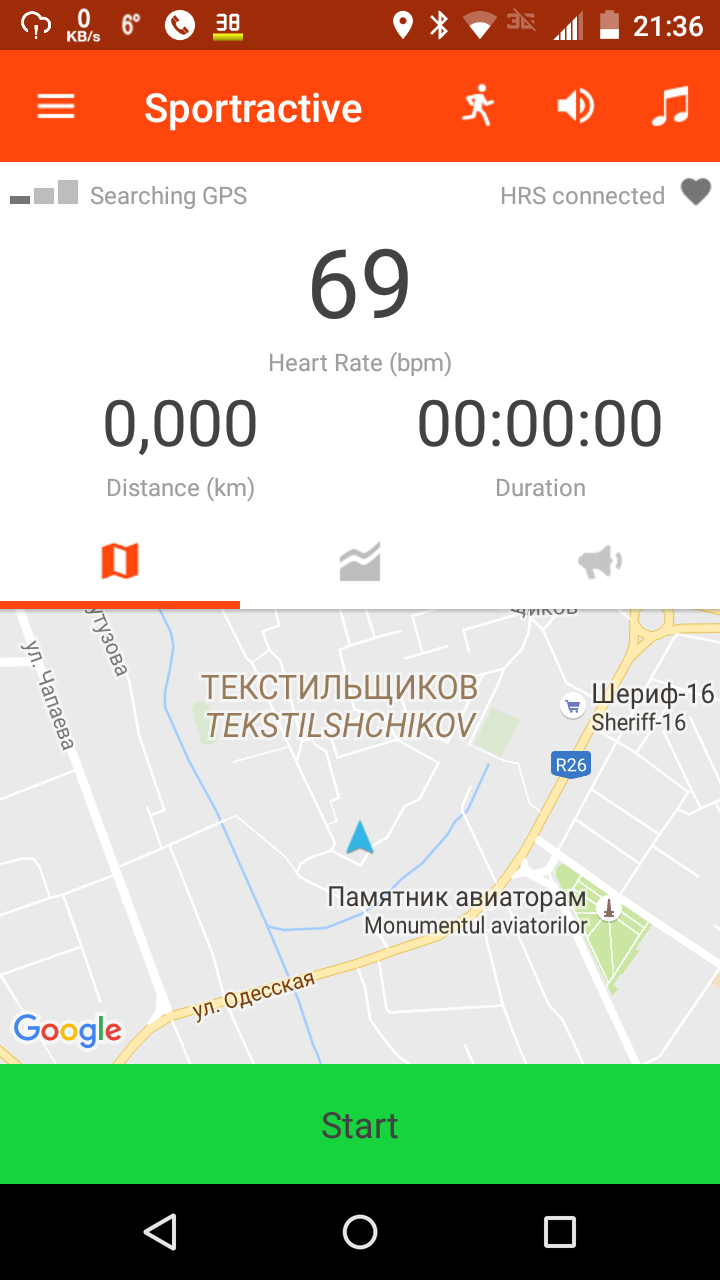
Task: Switch to the map tab
Action: pos(120,562)
